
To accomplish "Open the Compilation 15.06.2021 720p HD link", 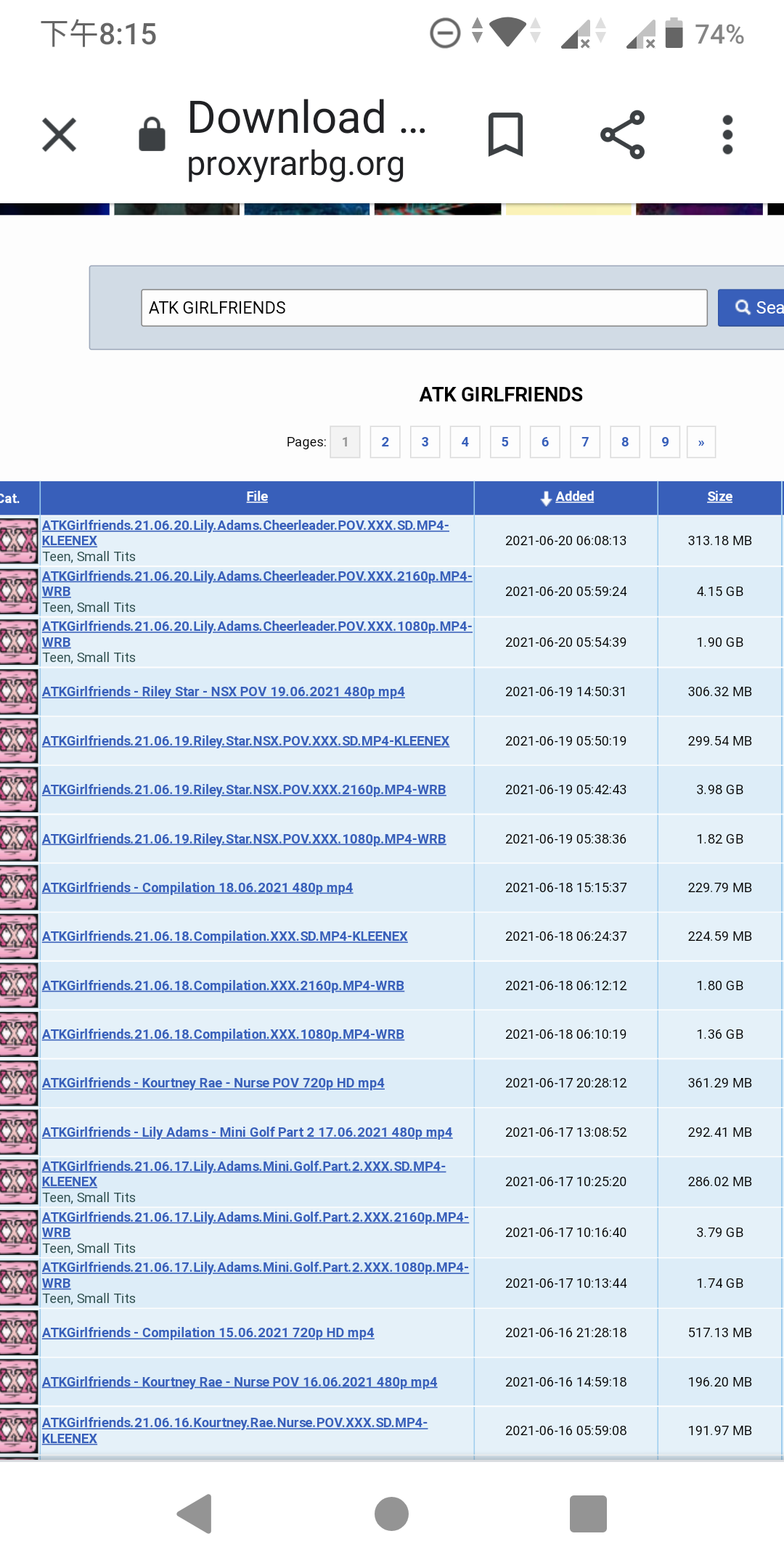I will [208, 1333].
